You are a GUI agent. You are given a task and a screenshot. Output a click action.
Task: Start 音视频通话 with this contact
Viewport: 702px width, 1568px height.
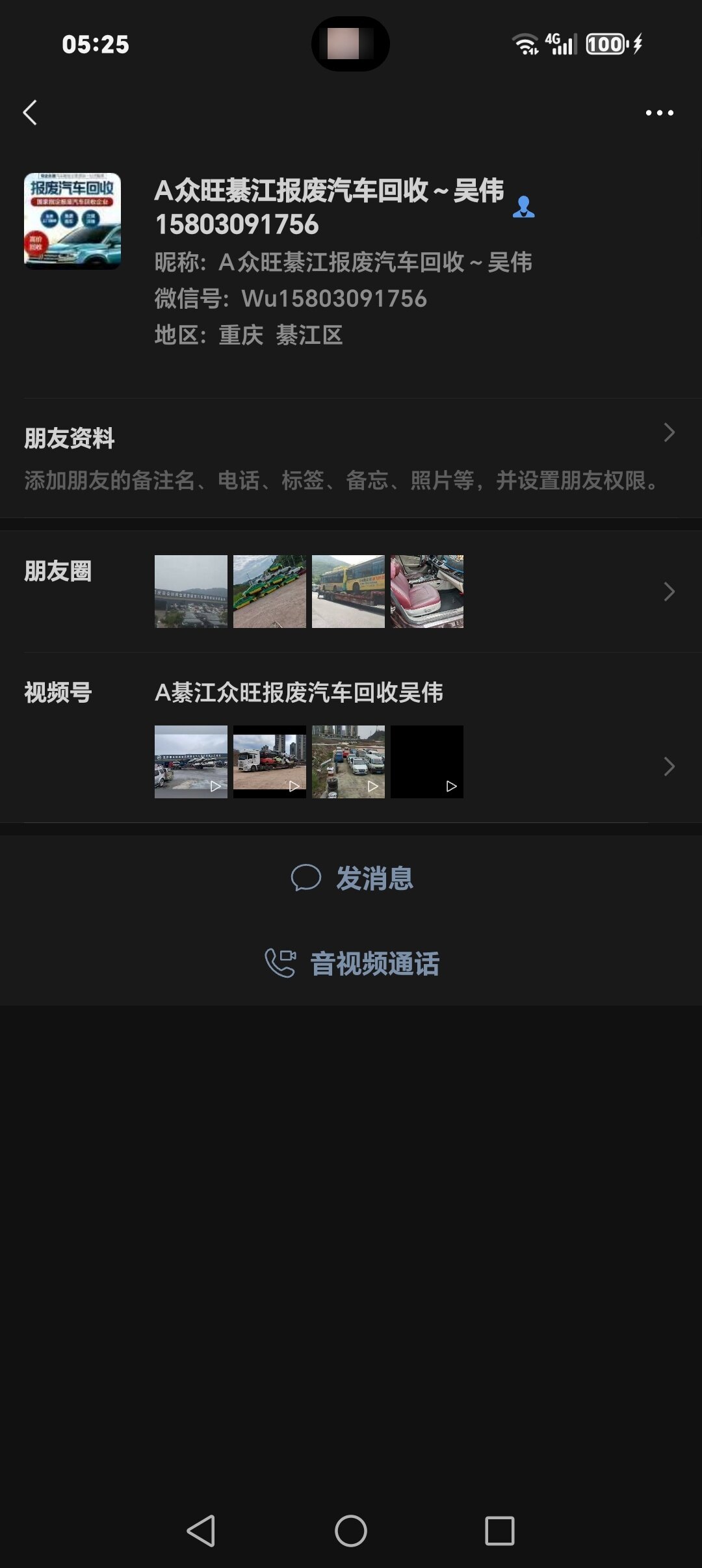351,963
